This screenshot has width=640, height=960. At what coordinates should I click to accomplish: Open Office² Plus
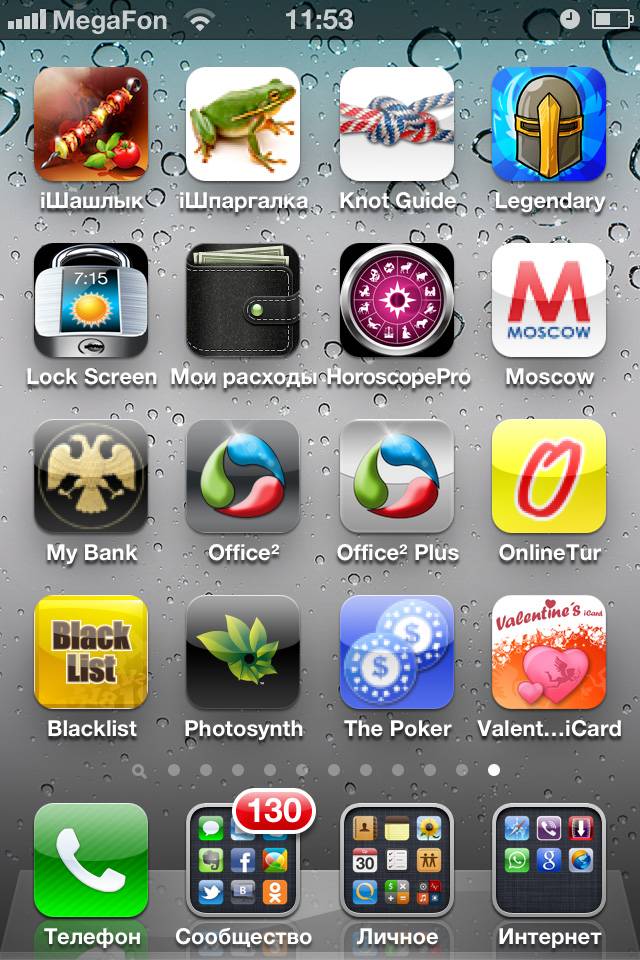[396, 476]
